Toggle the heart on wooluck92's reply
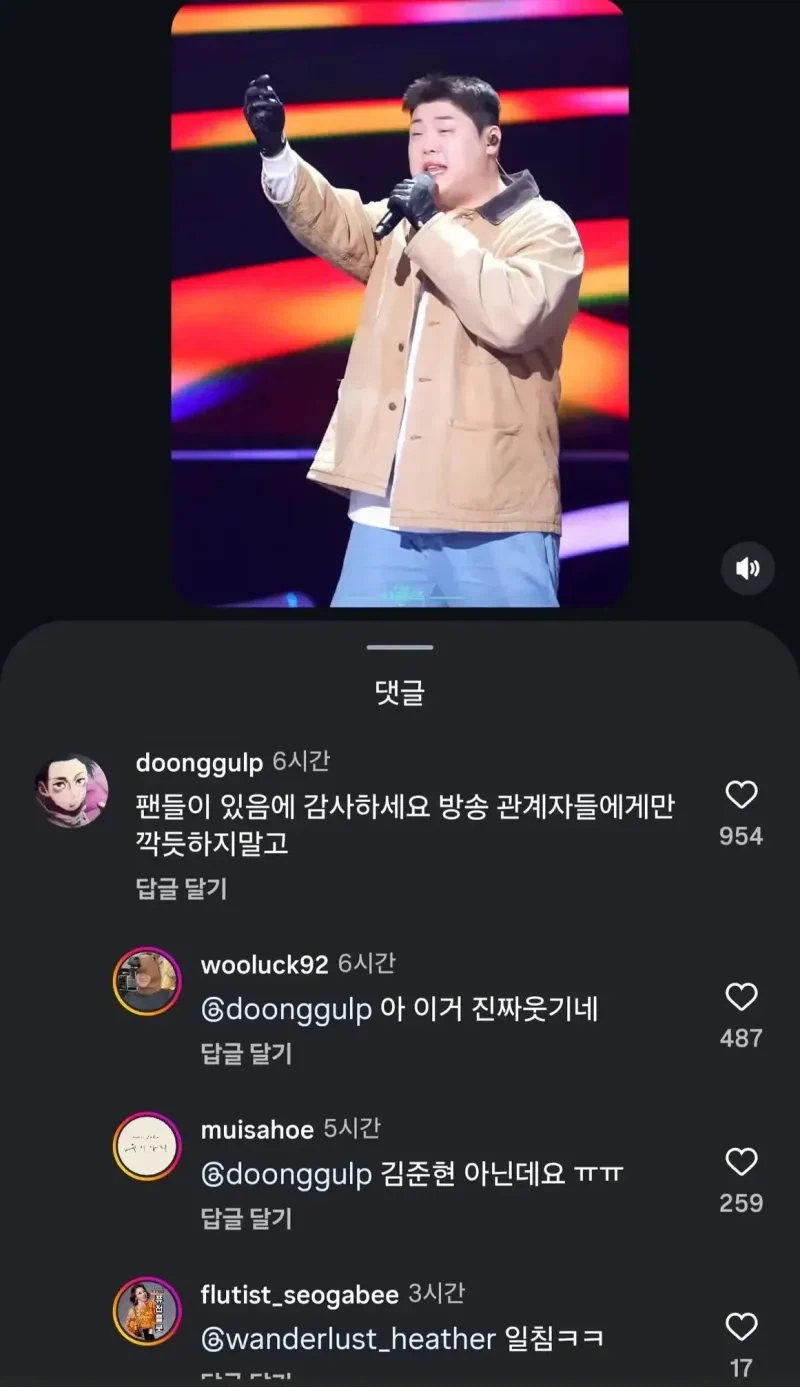 (741, 994)
